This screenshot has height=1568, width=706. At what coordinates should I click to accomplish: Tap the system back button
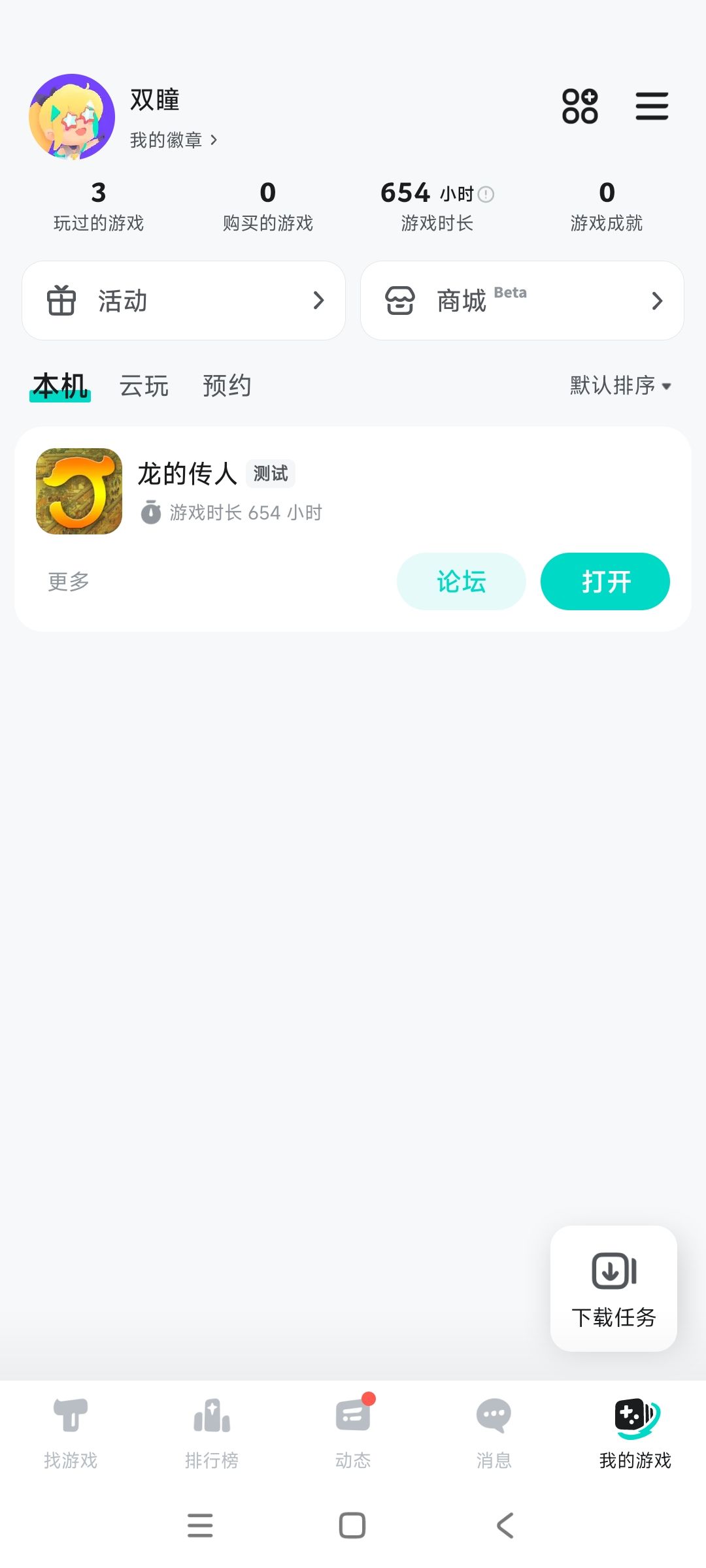tap(505, 1526)
